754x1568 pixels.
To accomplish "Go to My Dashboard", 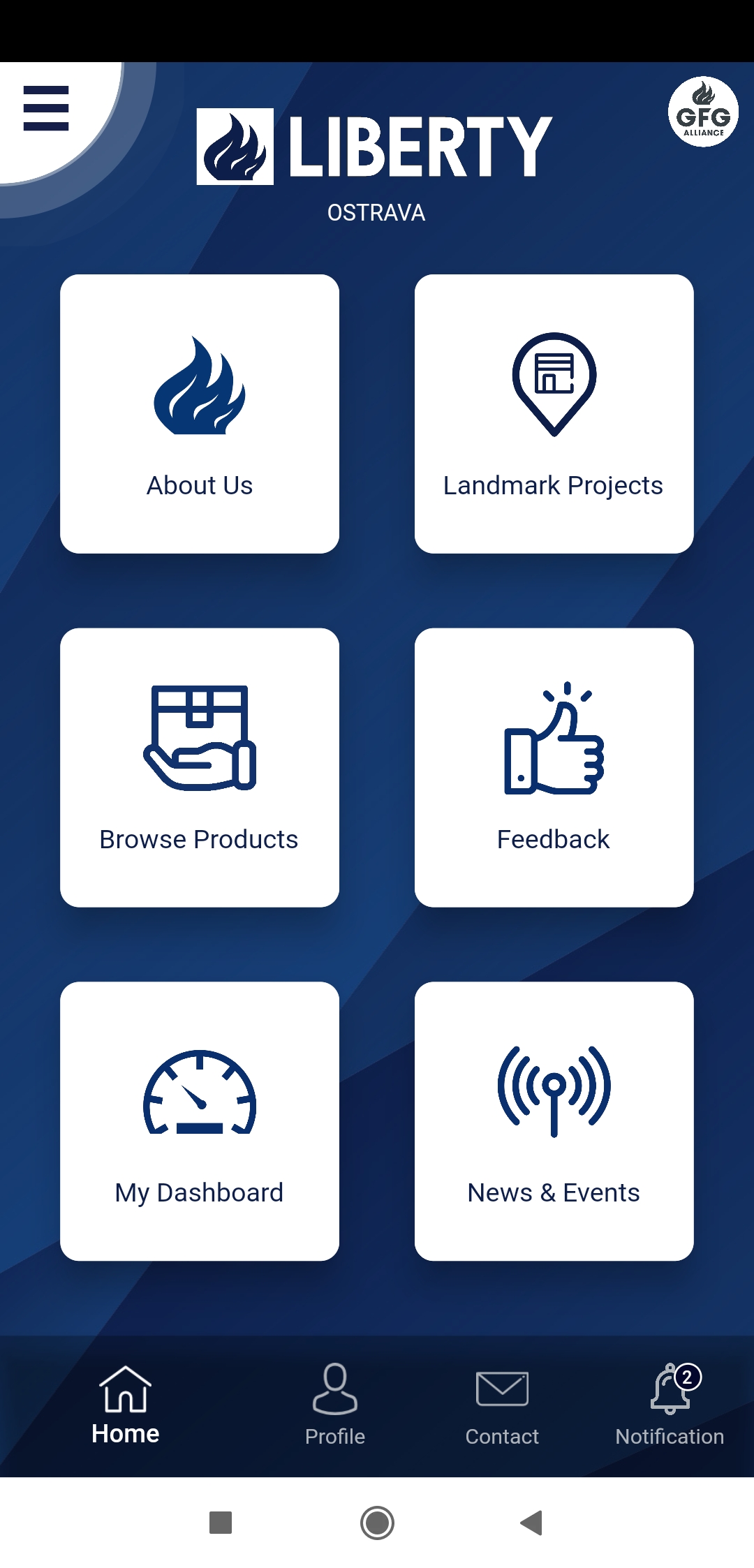I will (x=200, y=1121).
